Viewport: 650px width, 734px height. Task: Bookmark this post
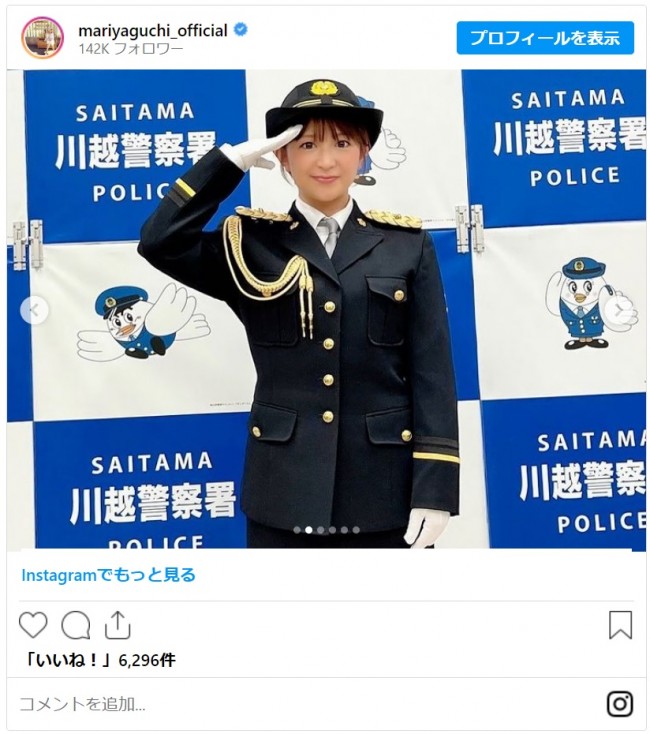coord(620,625)
